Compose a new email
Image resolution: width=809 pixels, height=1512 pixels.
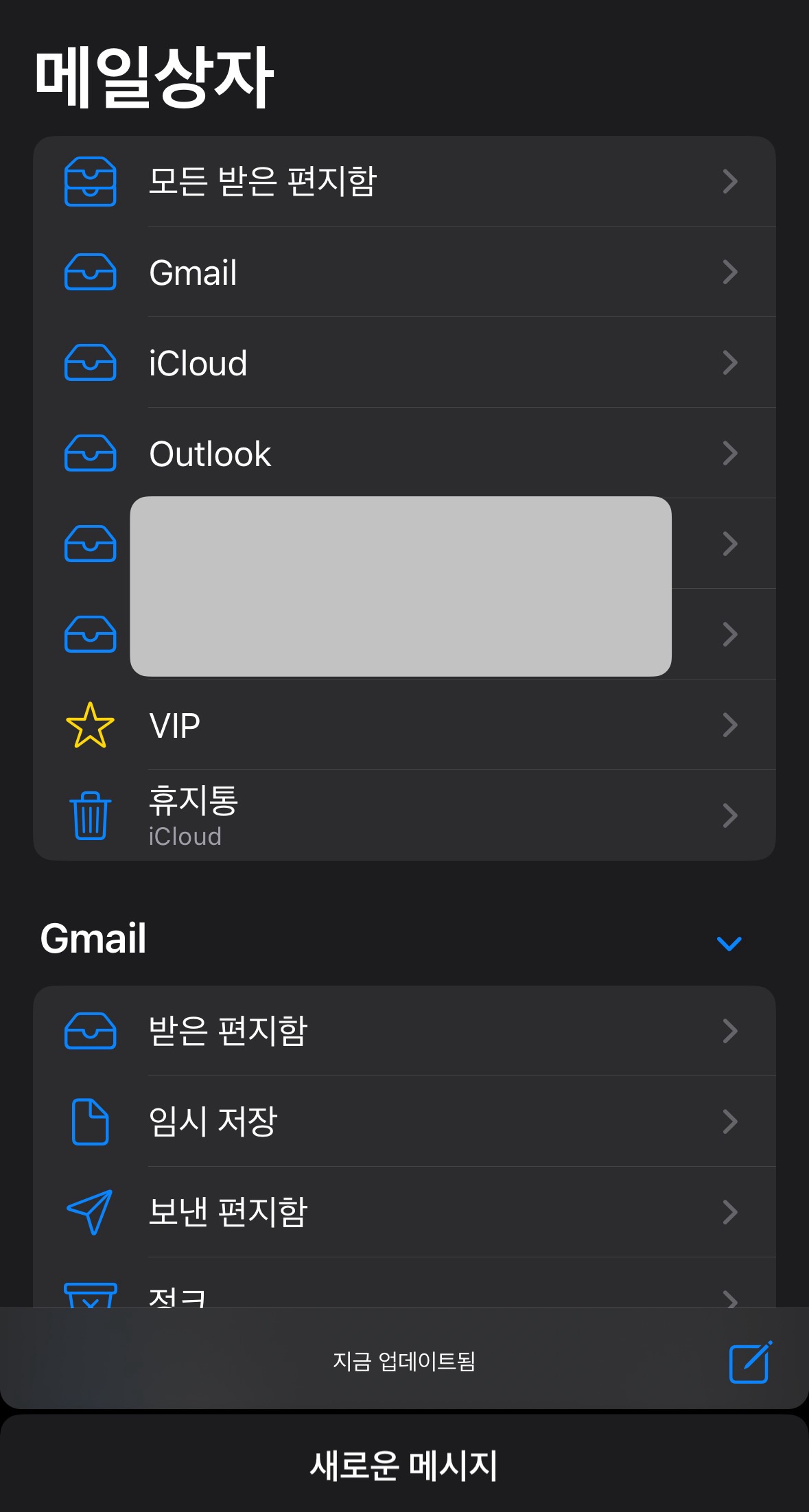(750, 1362)
